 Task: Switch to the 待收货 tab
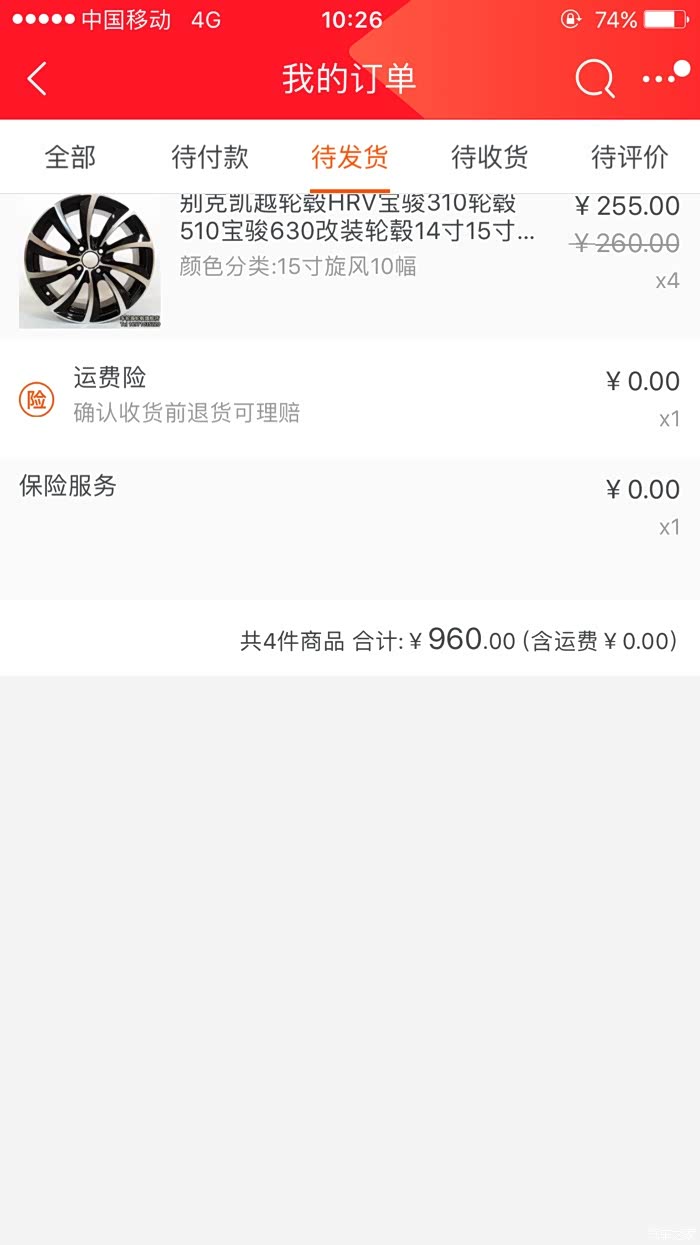tap(490, 157)
